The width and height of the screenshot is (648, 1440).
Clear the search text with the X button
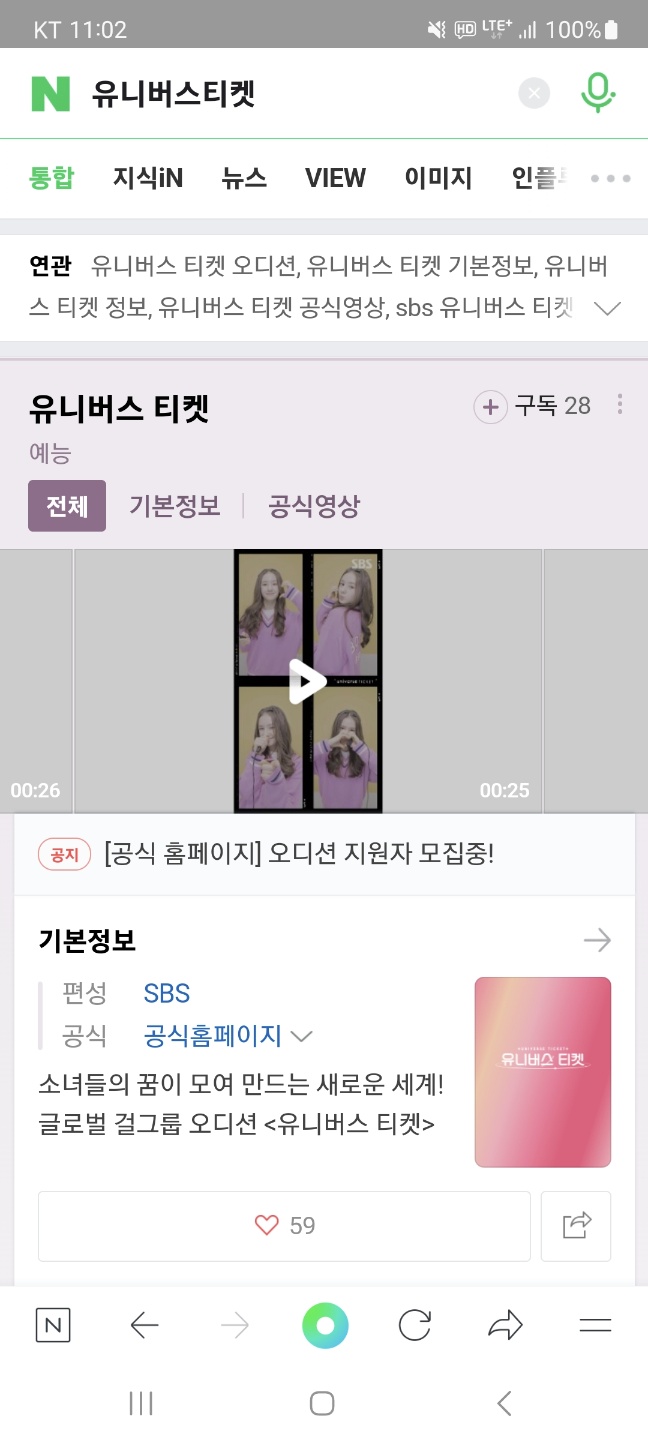coord(534,94)
